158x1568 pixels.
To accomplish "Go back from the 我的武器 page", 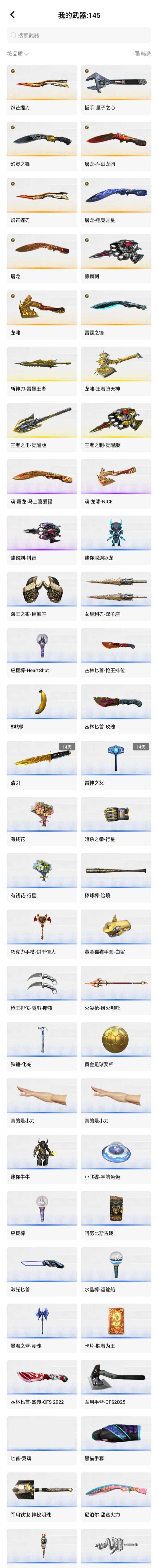I will pos(12,15).
